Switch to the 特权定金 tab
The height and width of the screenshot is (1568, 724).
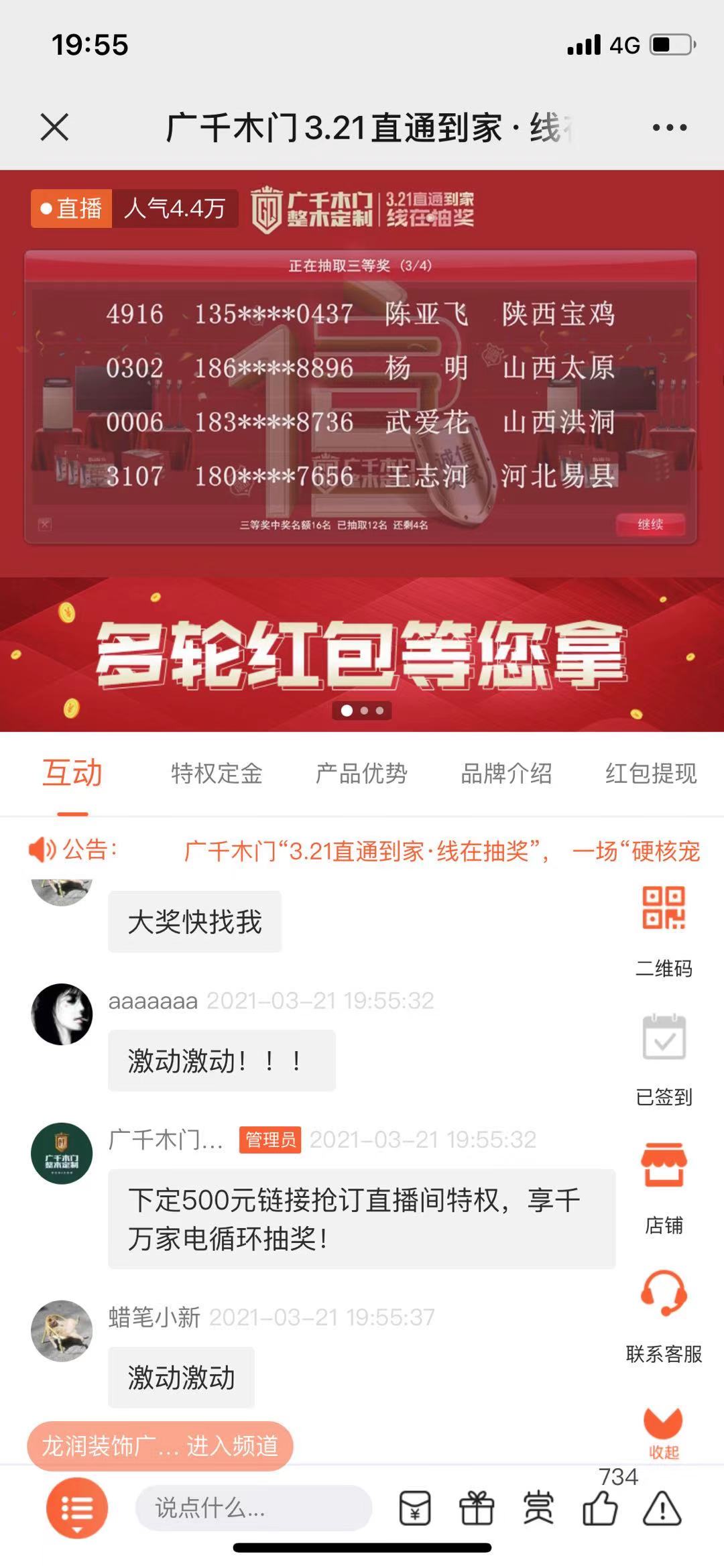click(x=217, y=773)
